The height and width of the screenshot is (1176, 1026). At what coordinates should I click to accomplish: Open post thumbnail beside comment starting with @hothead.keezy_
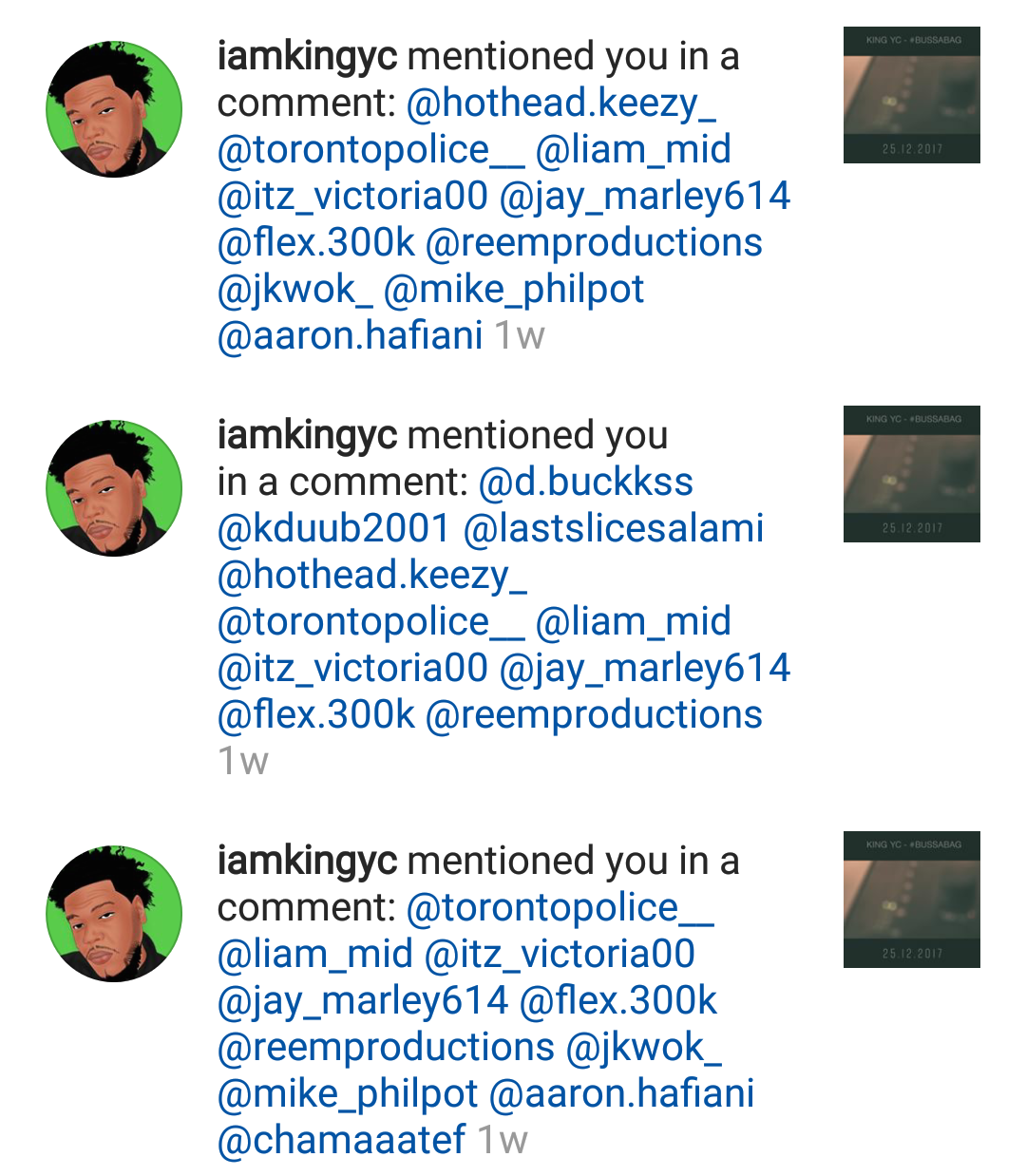911,95
